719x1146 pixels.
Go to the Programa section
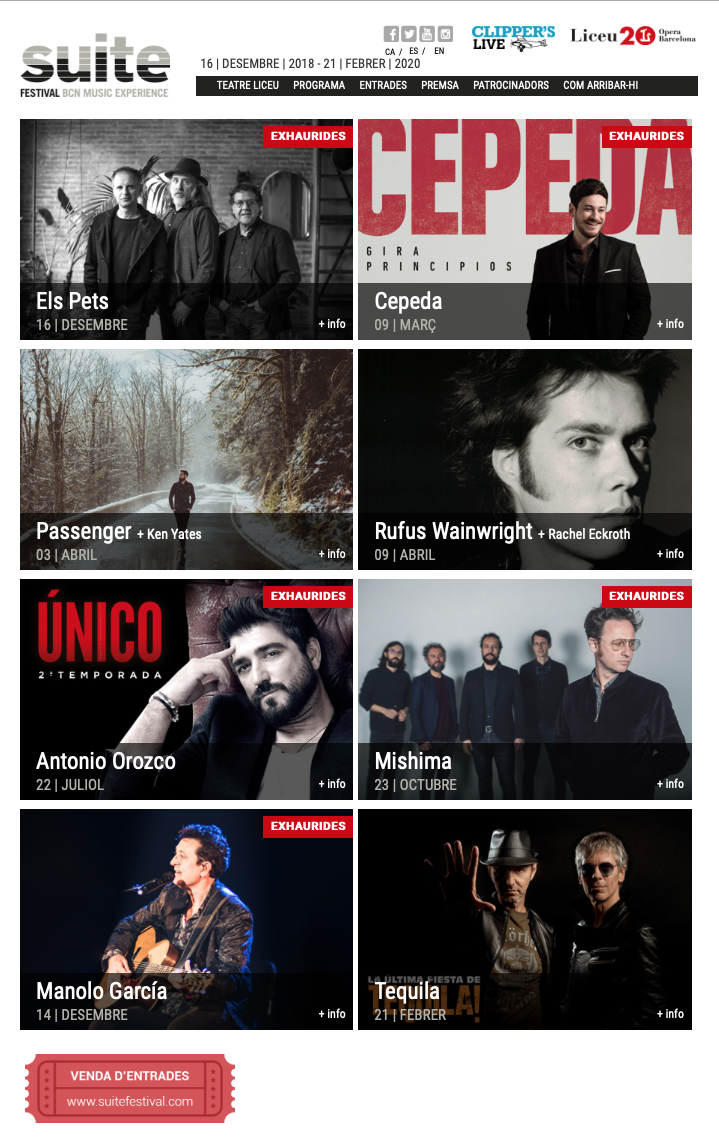coord(319,86)
